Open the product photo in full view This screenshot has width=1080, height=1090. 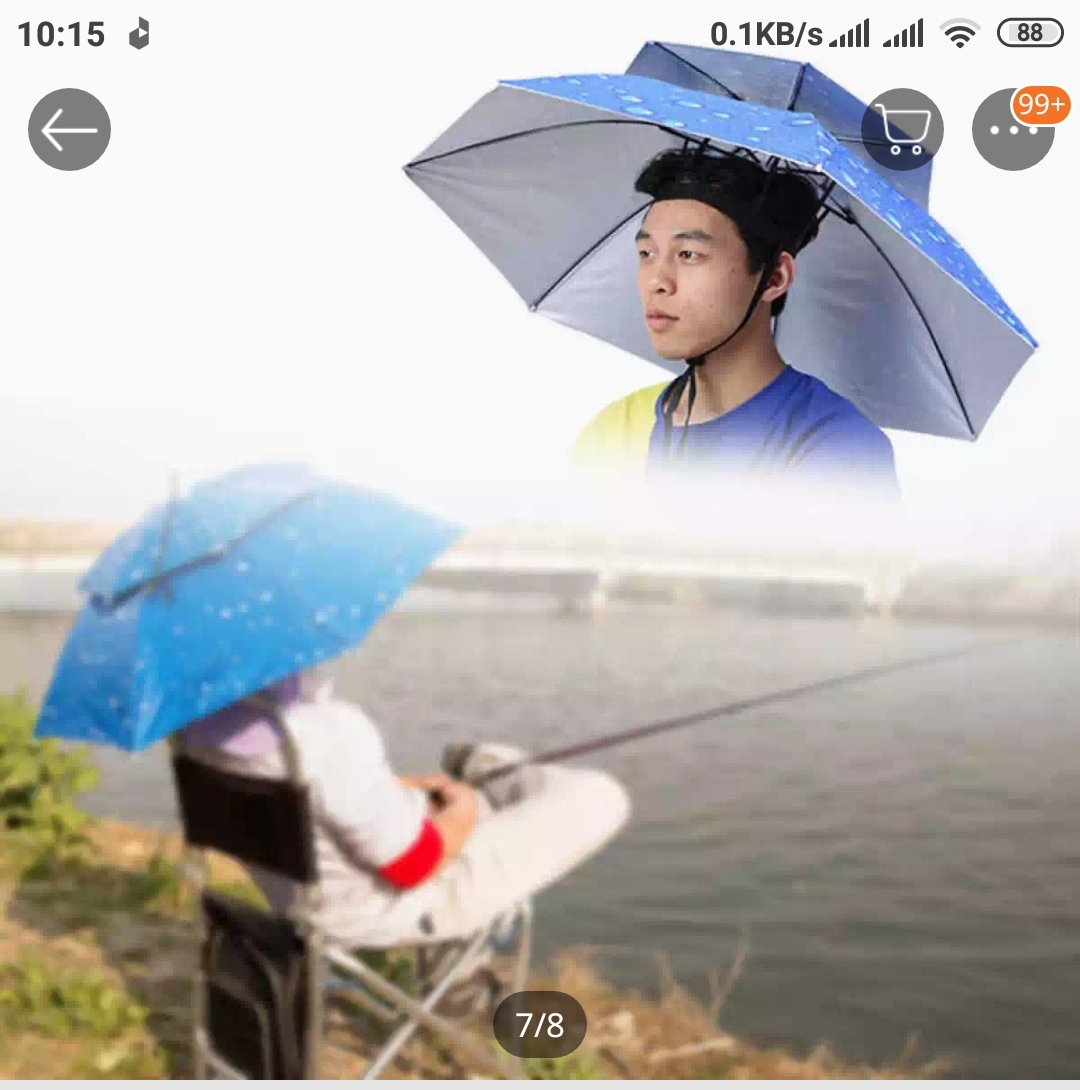tap(540, 600)
